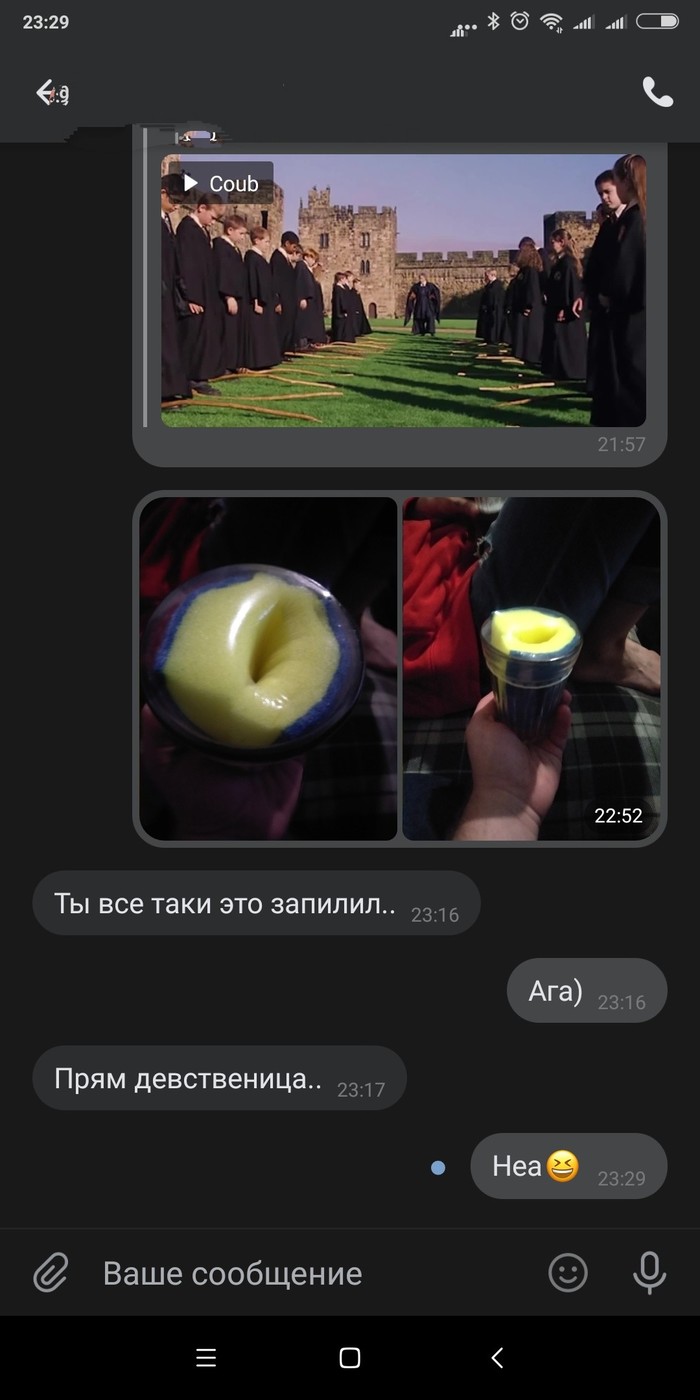Screen dimensions: 700x1400
Task: Open the right photo sent at 22:52
Action: pyautogui.click(x=531, y=668)
